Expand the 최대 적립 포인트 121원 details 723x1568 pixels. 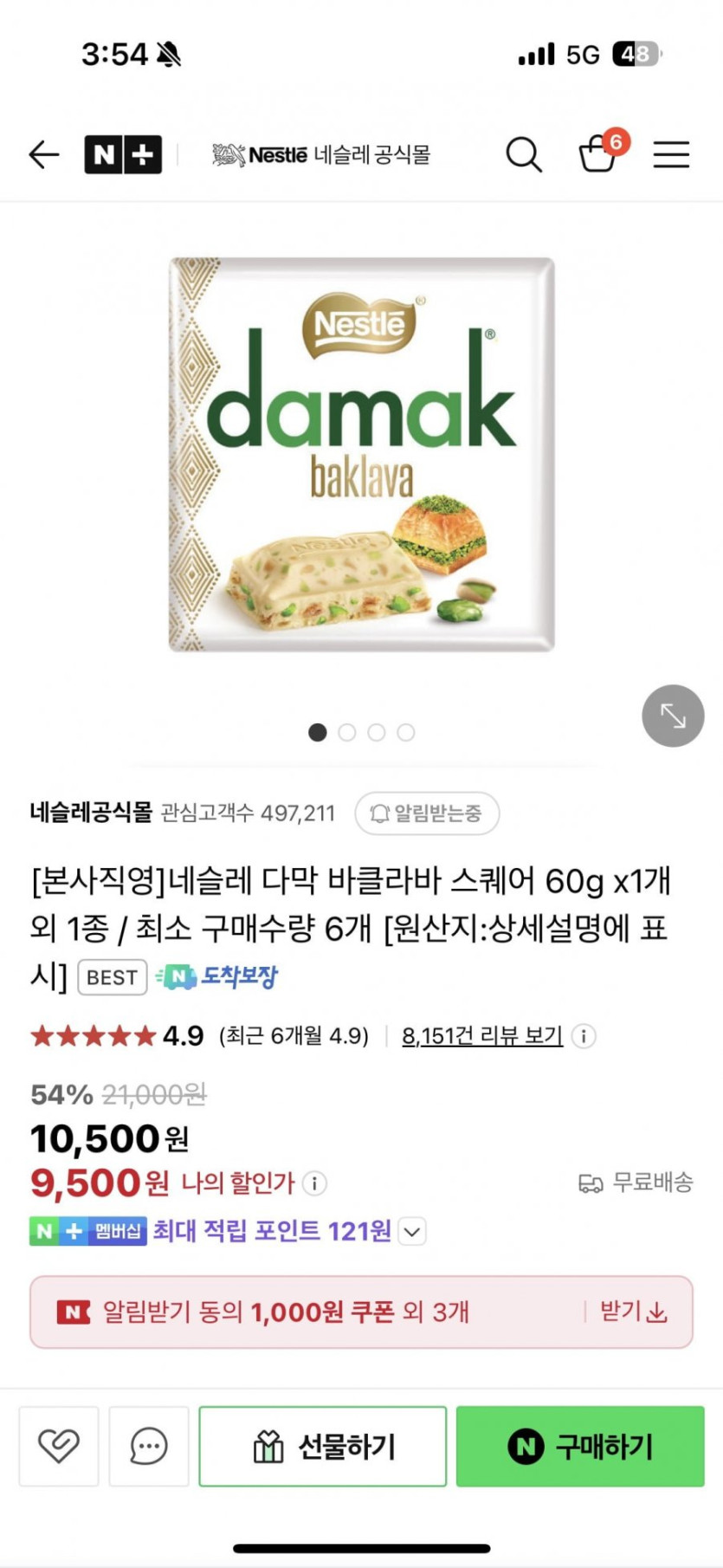413,1231
